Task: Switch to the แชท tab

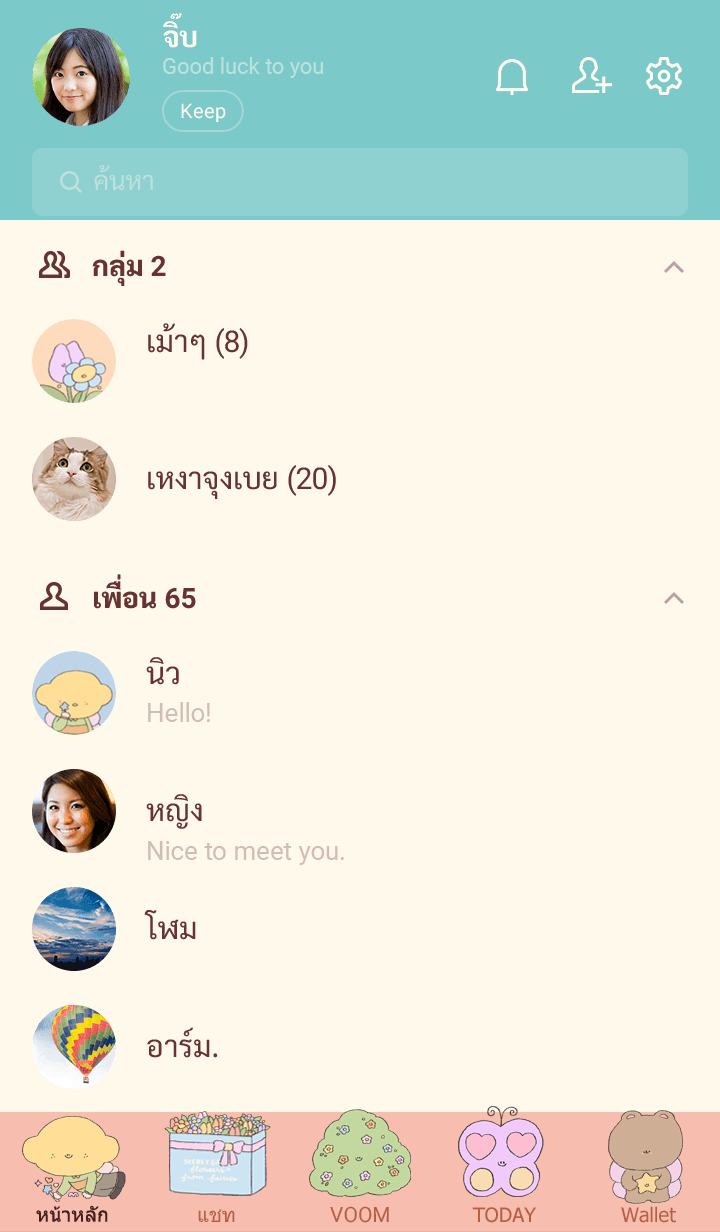Action: point(216,1170)
